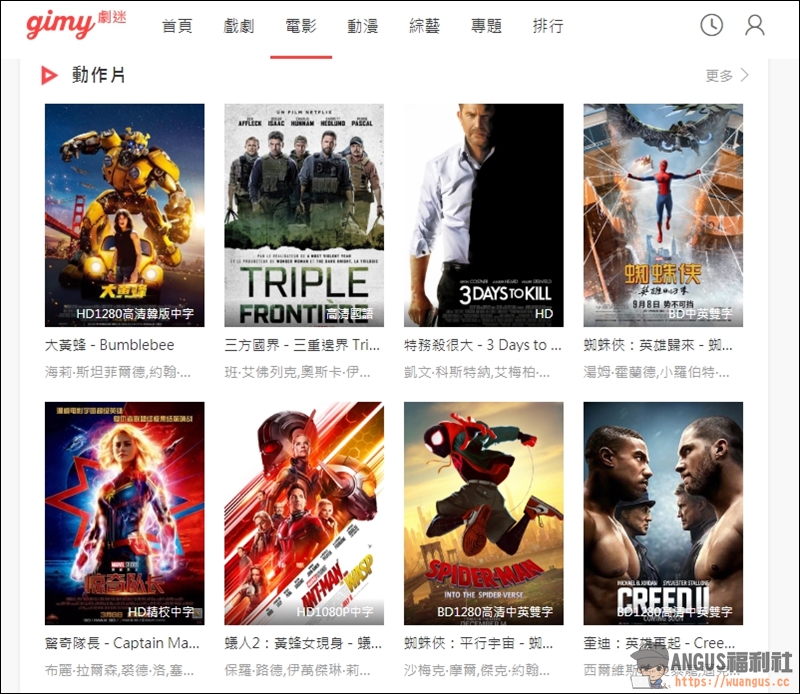Switch to the 動漫 tab
800x694 pixels.
pos(363,26)
